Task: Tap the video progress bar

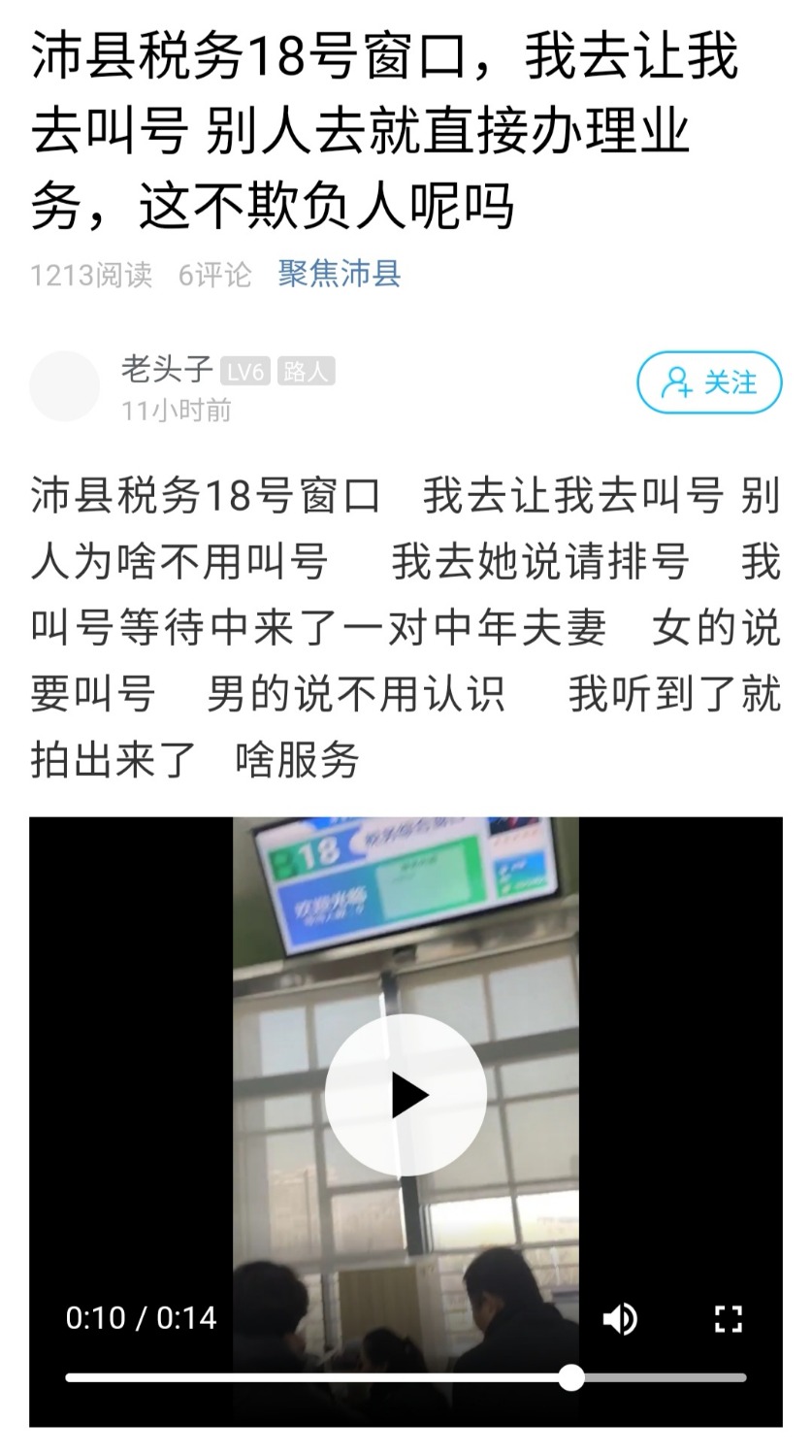Action: click(406, 1377)
